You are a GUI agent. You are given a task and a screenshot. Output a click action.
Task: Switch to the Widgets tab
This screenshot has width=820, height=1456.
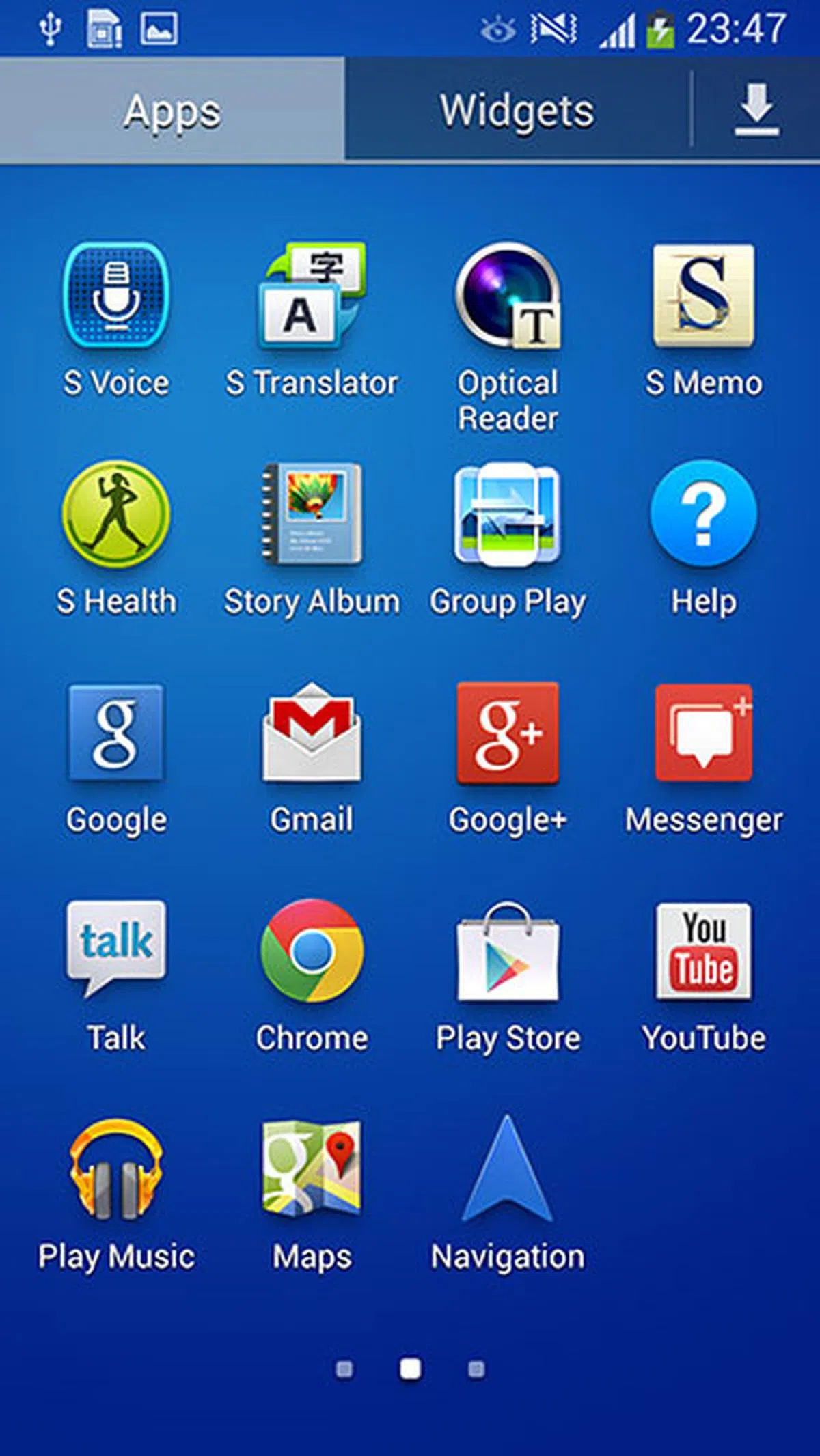(x=517, y=111)
